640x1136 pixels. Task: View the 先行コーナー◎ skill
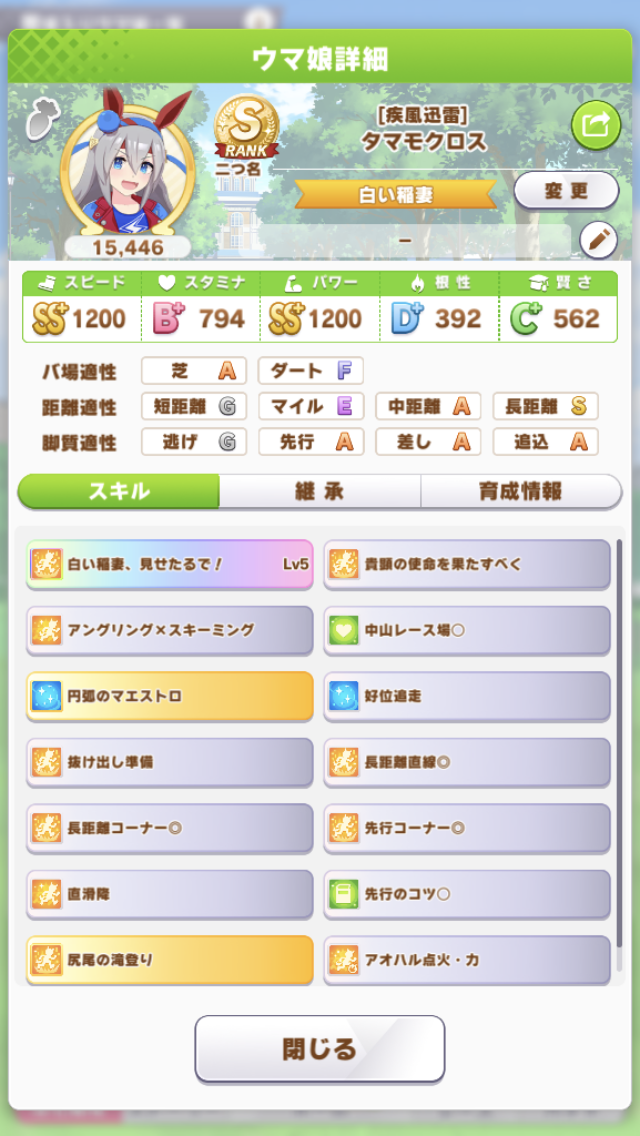click(467, 828)
